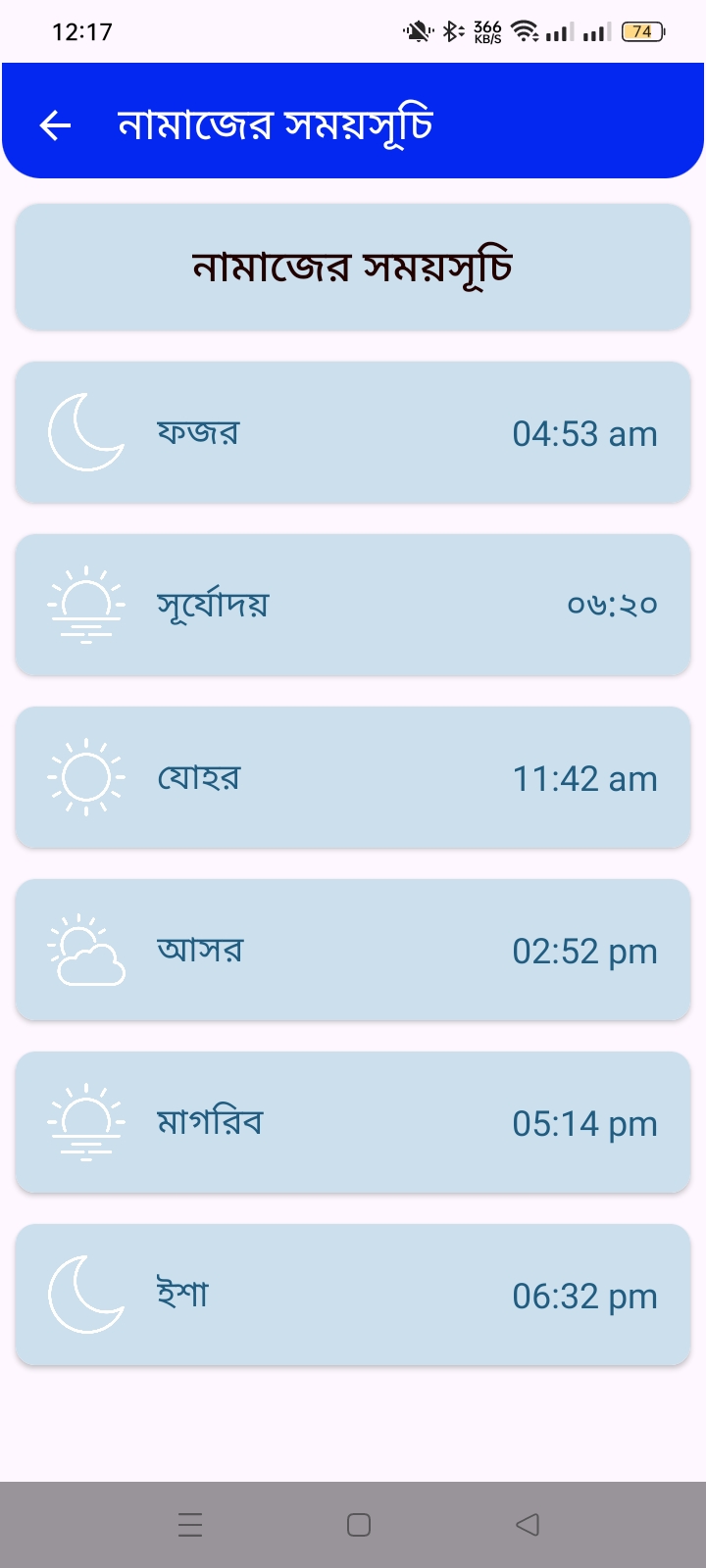Screen dimensions: 706x1568
Task: Tap the system back navigation button
Action: [x=528, y=1524]
